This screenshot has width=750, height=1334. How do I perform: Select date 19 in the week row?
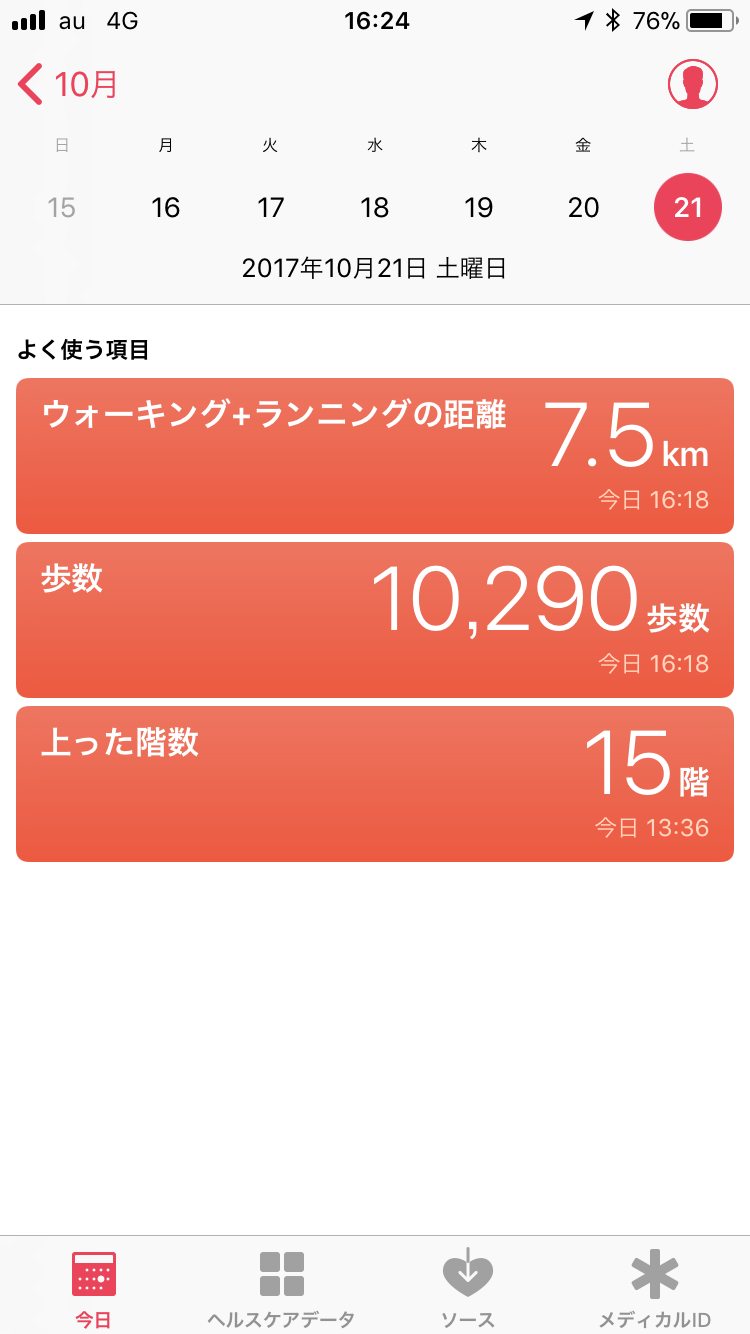479,208
